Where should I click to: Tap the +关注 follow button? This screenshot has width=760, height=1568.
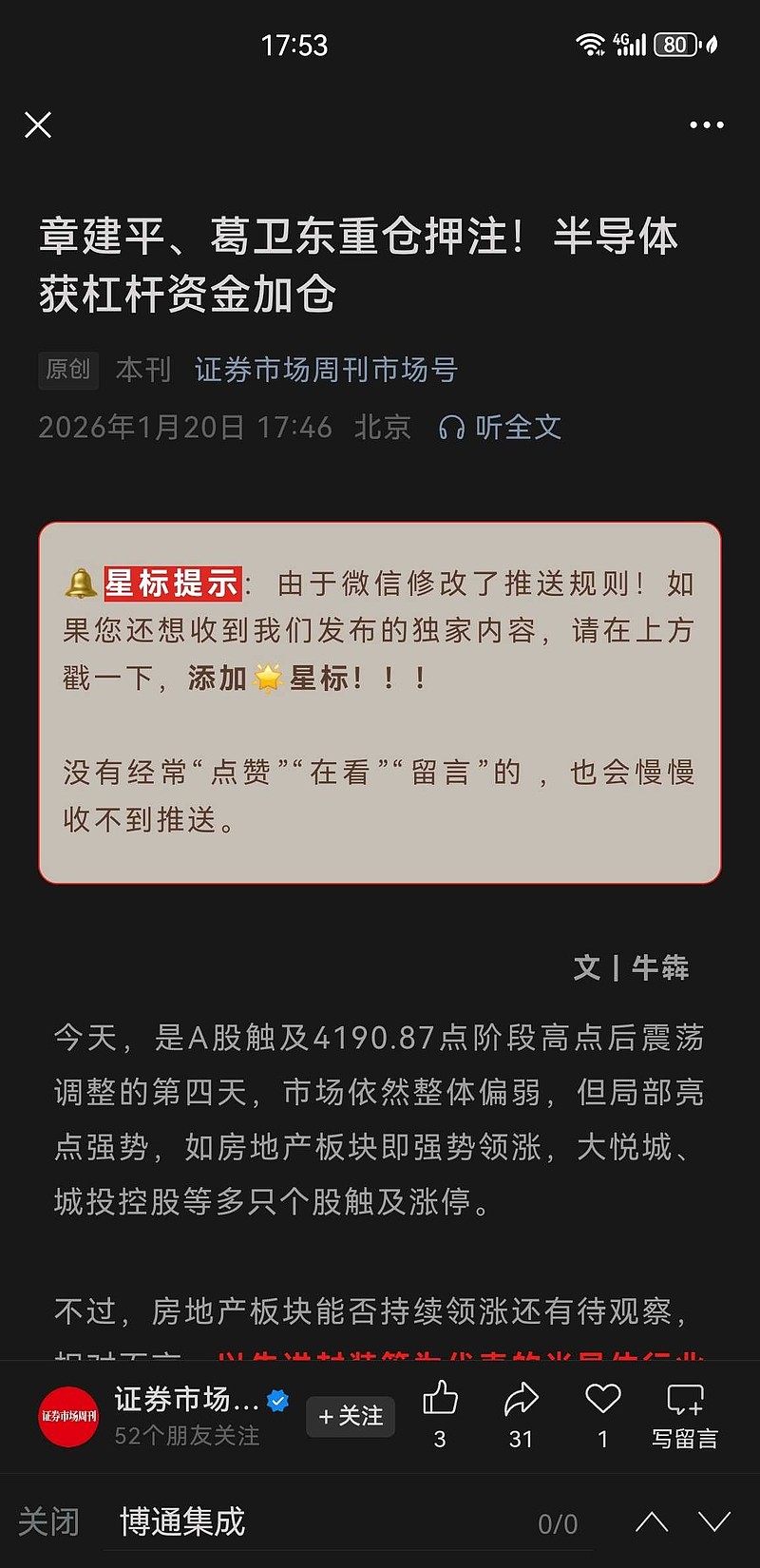[350, 1416]
